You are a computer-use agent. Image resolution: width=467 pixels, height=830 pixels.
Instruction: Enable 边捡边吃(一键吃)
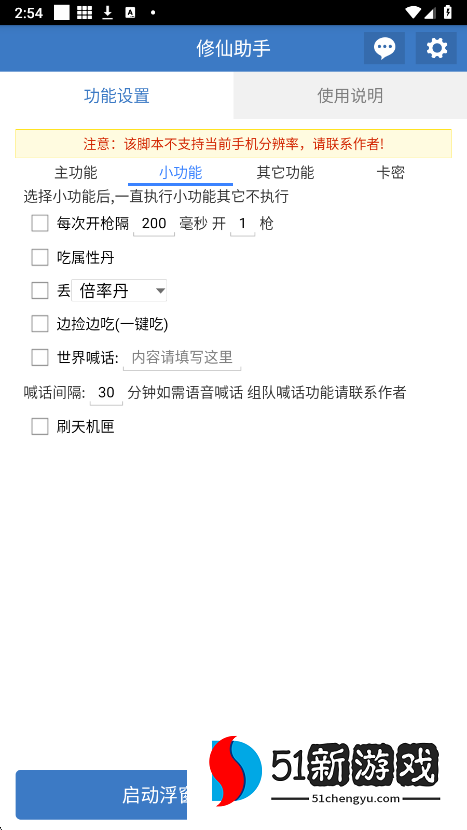click(x=40, y=323)
